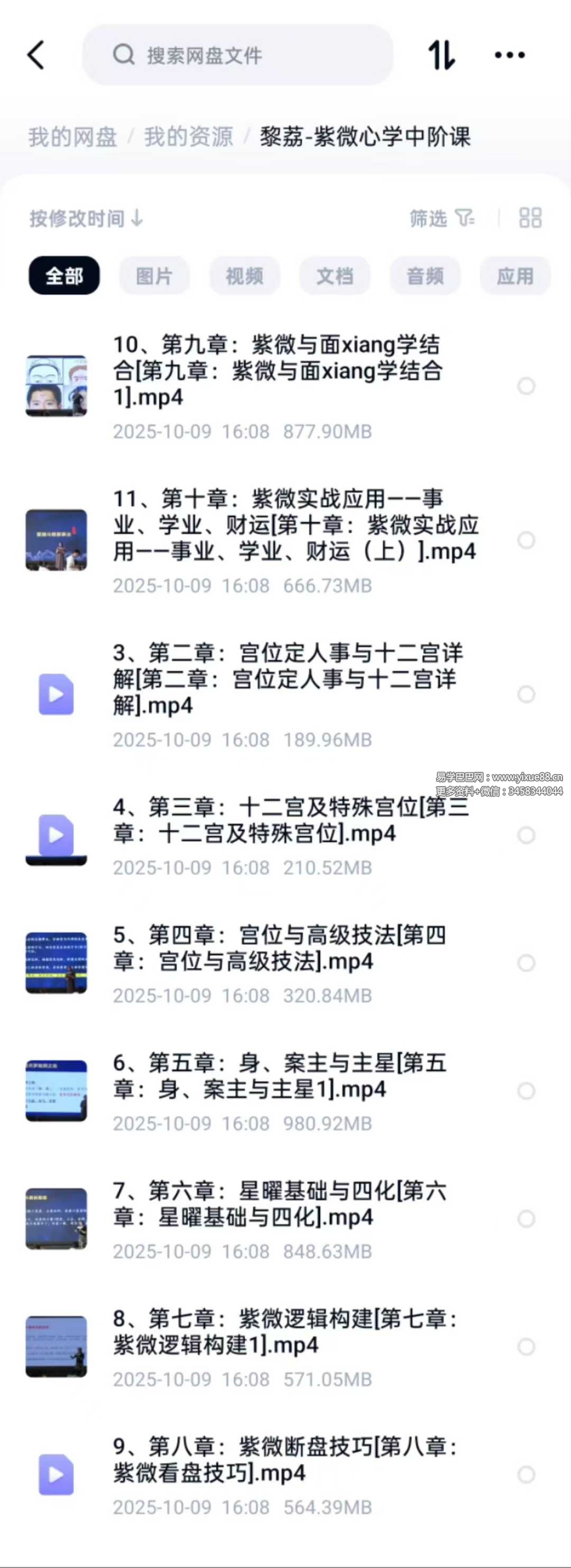Play the 第六章 星曜基础与四化 video
Viewport: 571px width, 1568px height.
pyautogui.click(x=279, y=1204)
